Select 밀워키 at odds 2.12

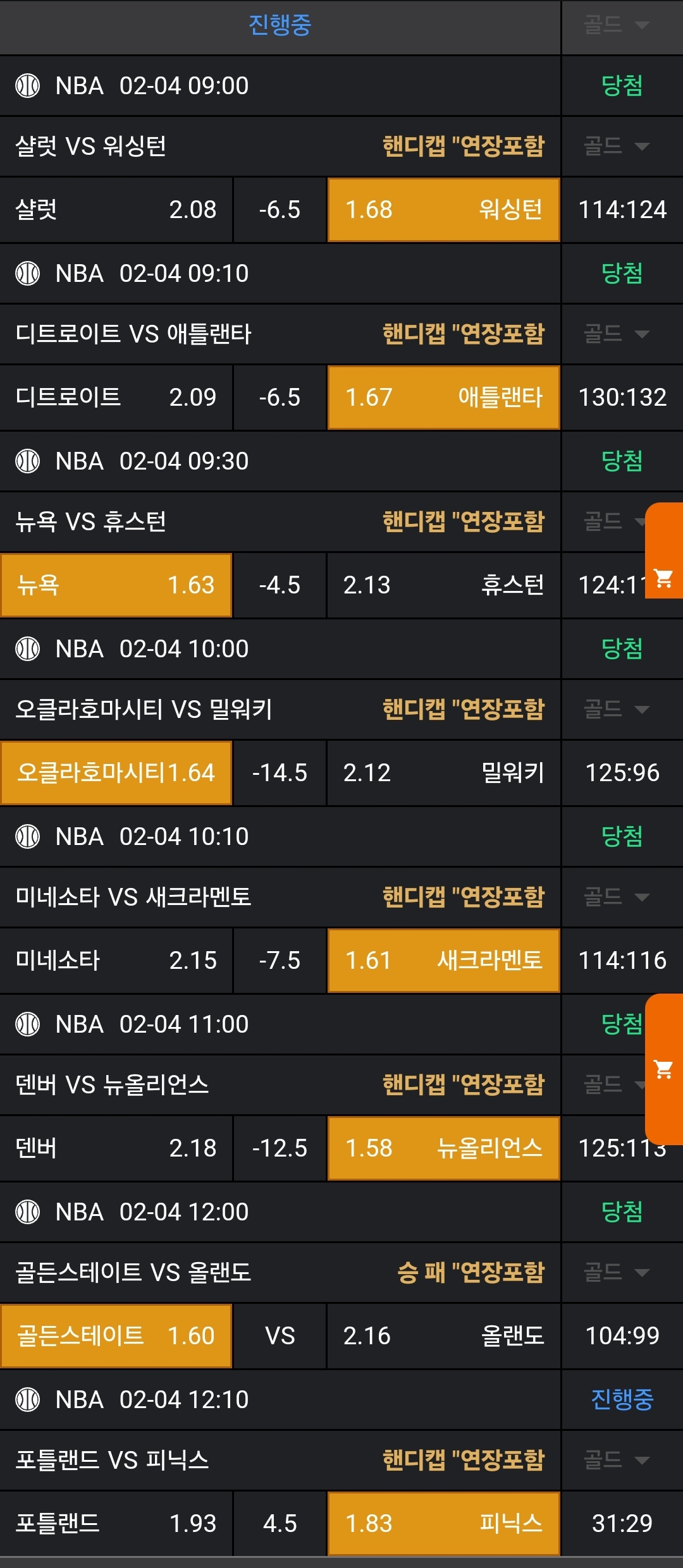(x=443, y=772)
